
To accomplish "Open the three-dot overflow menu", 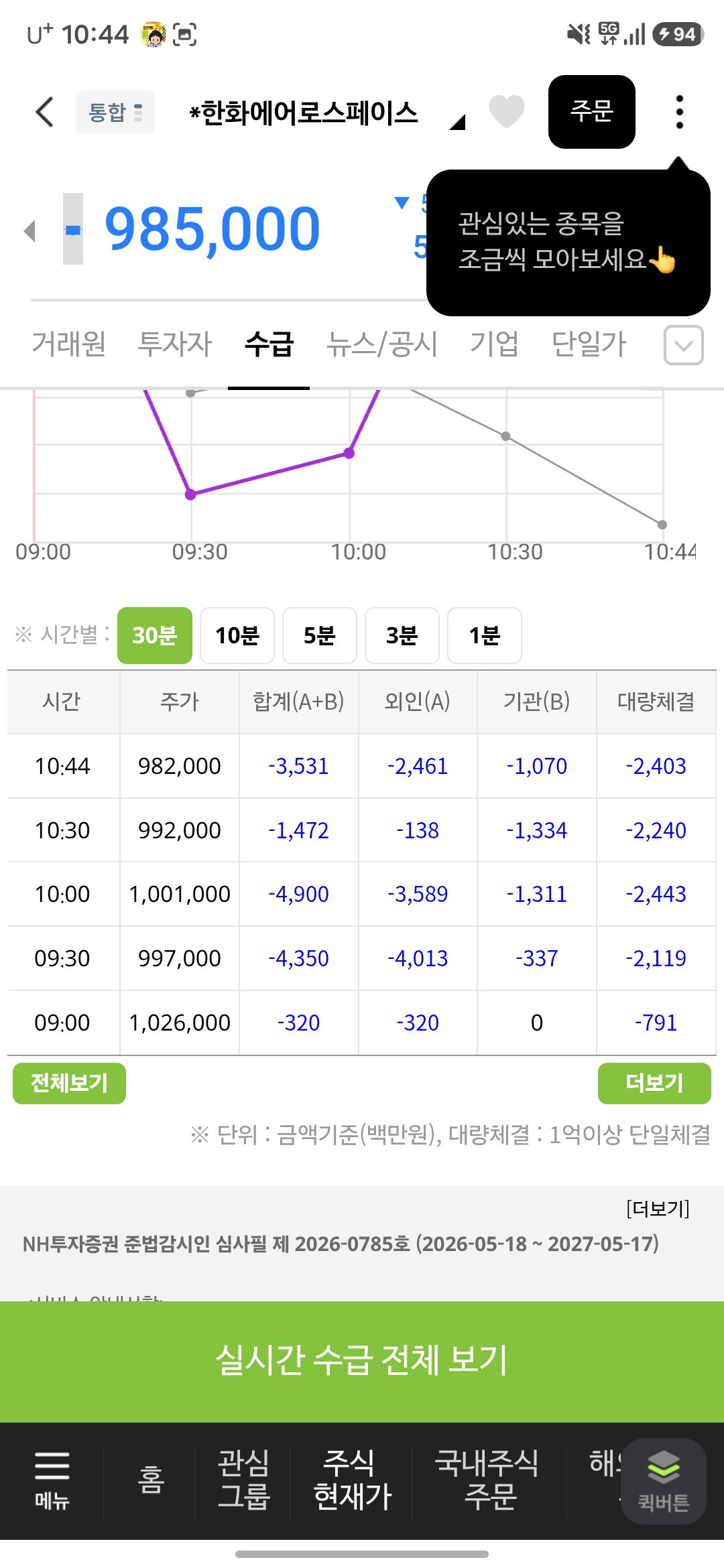I will click(x=680, y=112).
